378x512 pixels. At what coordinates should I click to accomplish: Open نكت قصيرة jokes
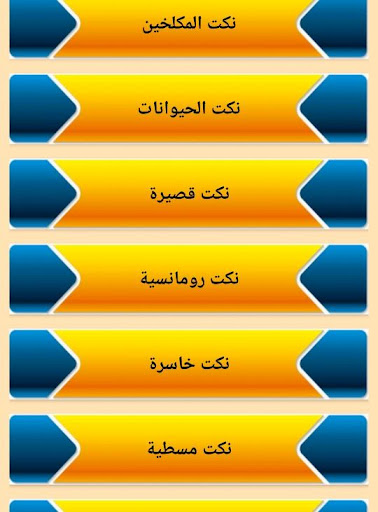point(189,194)
